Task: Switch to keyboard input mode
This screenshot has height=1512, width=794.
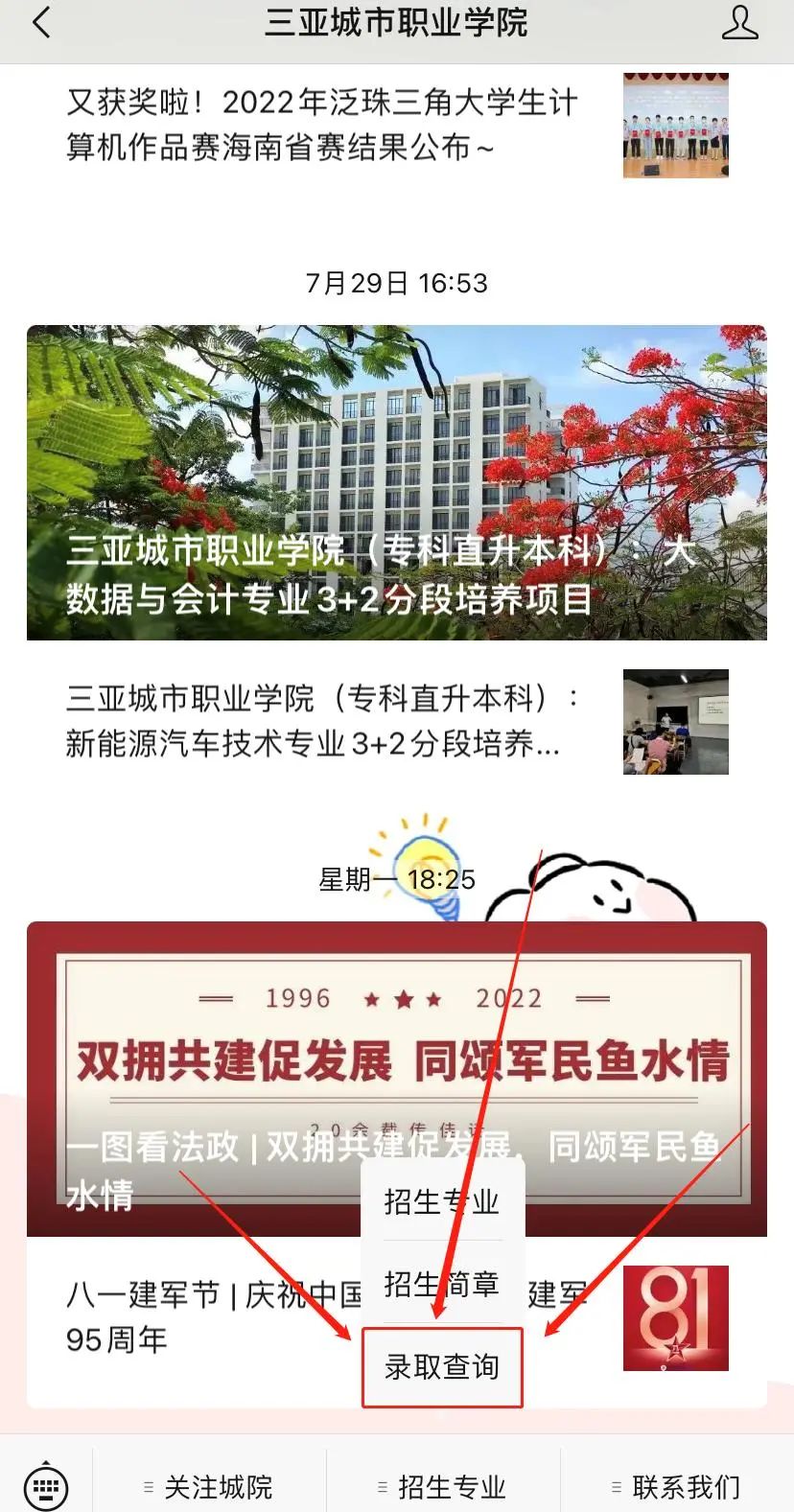Action: [x=45, y=1487]
